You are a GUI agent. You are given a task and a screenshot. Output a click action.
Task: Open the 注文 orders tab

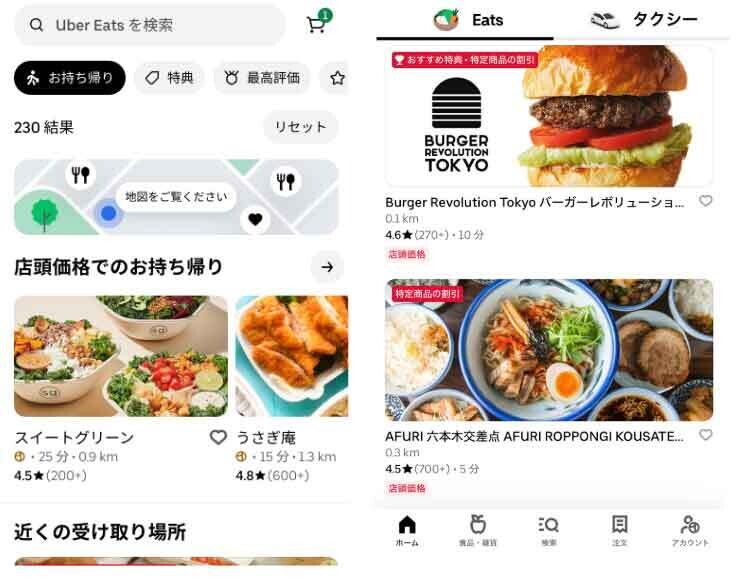pyautogui.click(x=619, y=530)
